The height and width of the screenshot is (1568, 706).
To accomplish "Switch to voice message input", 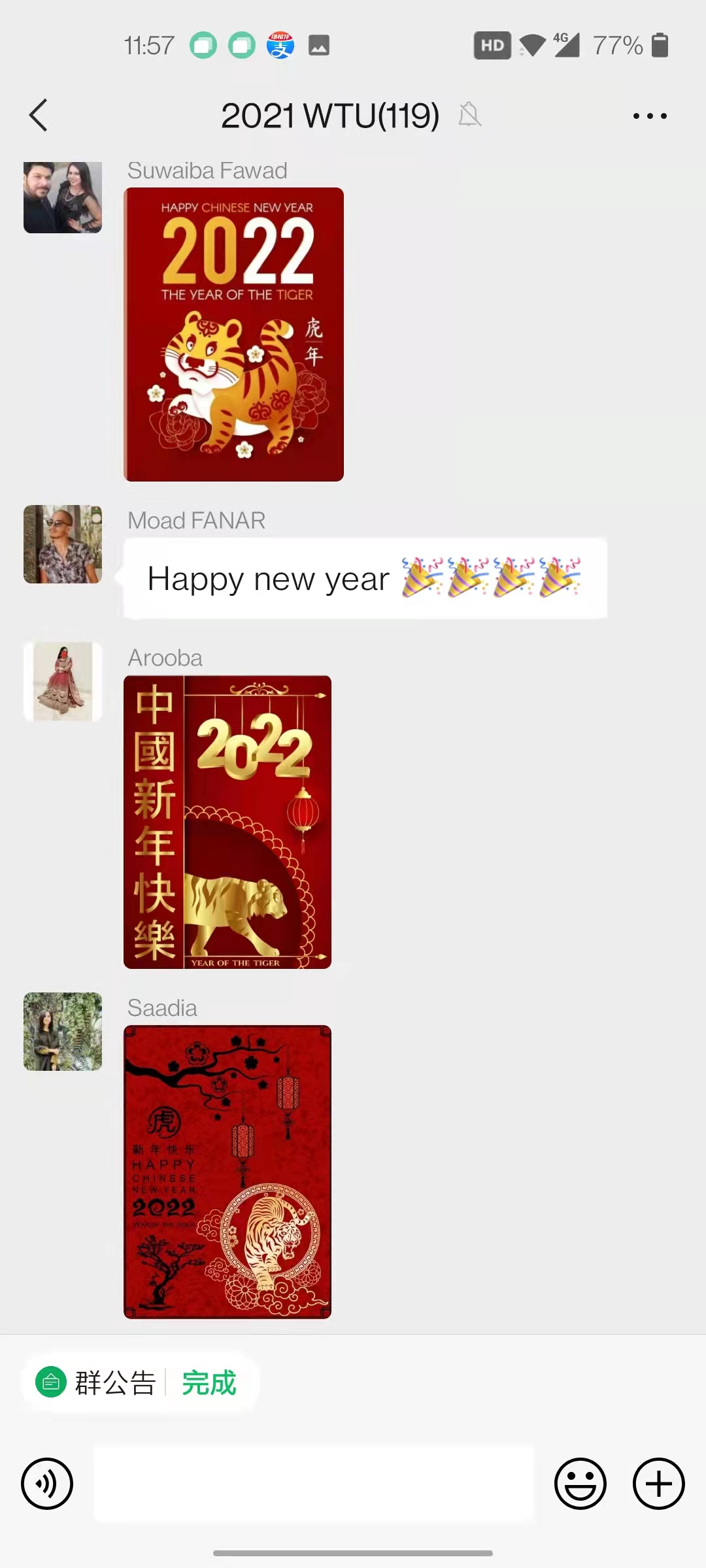I will coord(47,1483).
